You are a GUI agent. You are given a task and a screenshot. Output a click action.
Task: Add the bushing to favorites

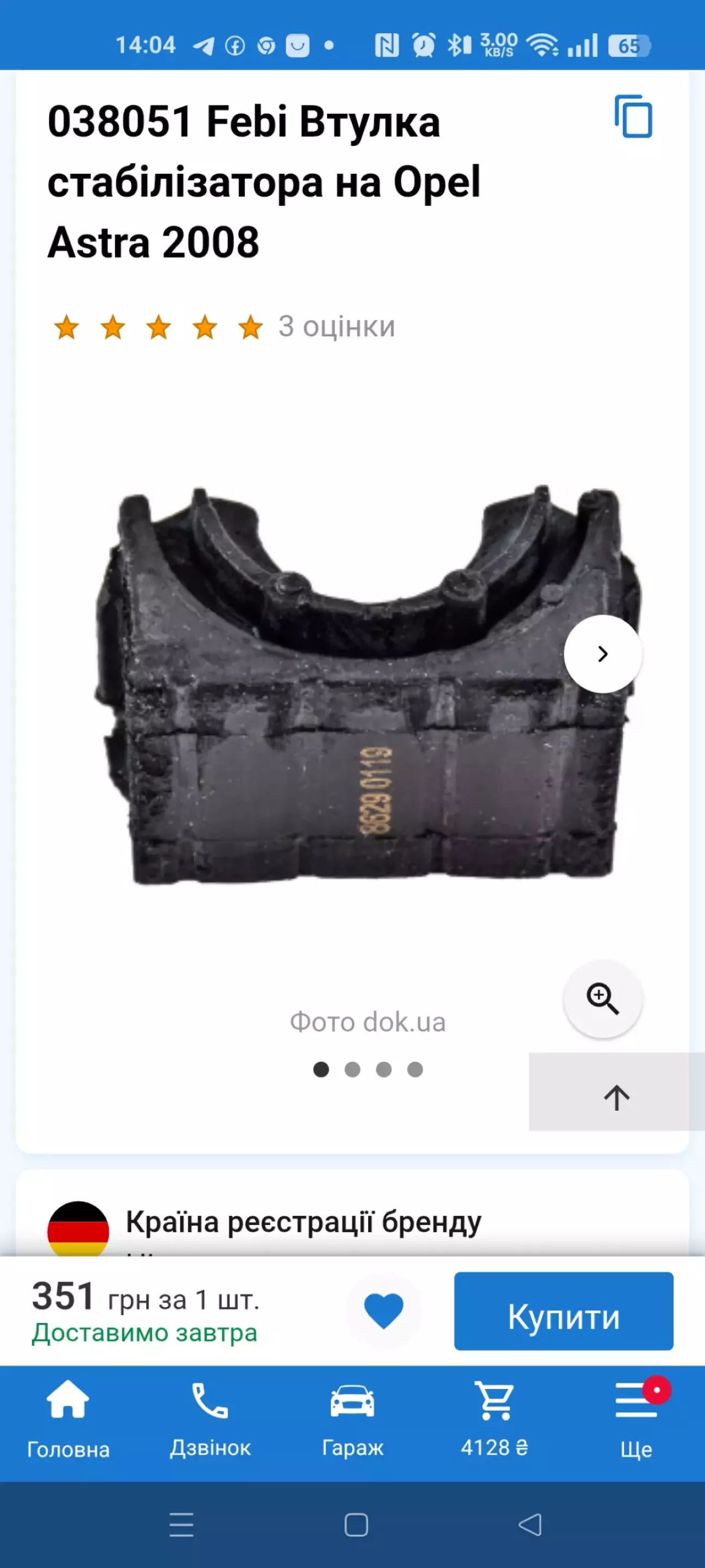(383, 1310)
